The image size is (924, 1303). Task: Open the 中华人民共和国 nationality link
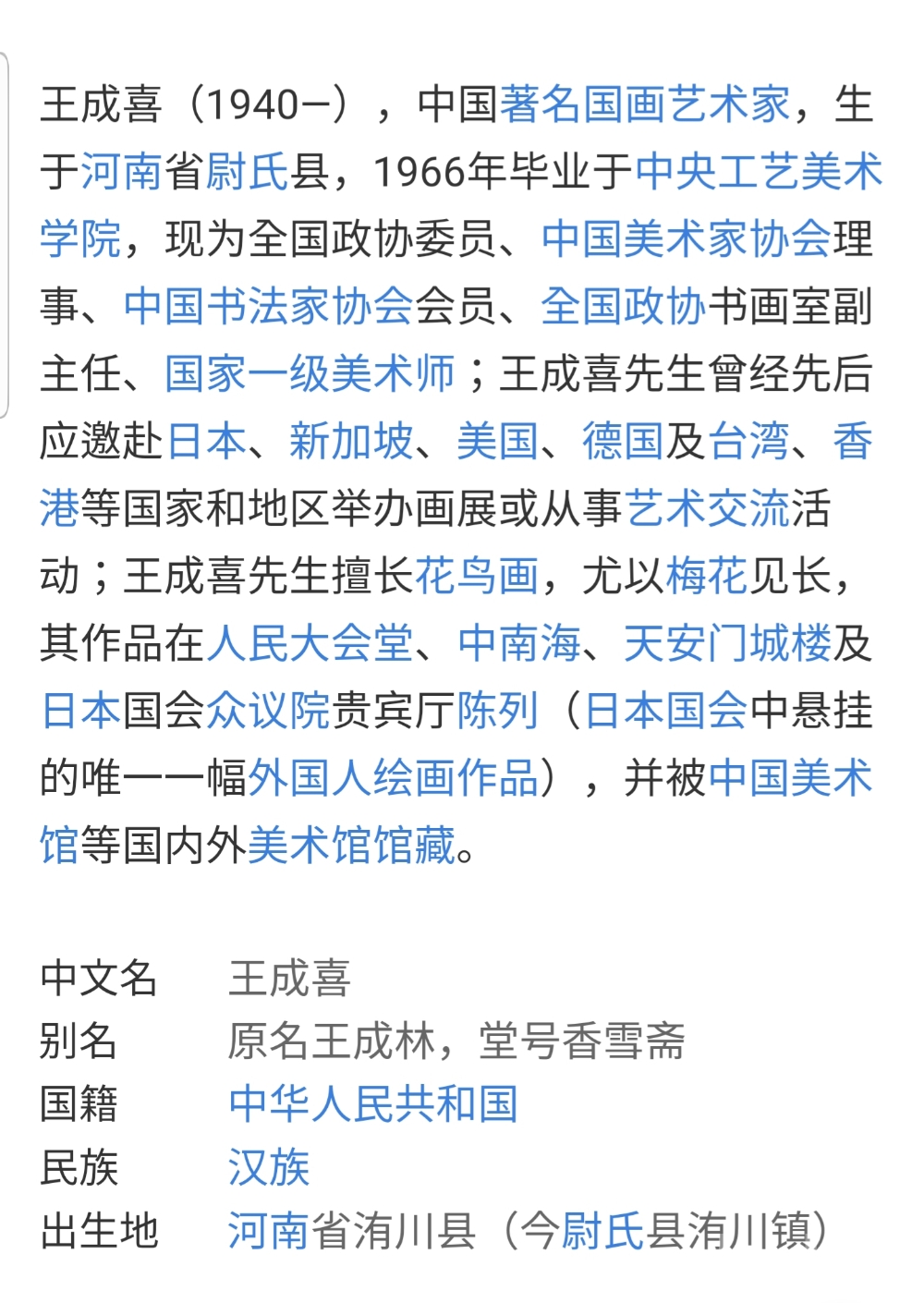(372, 1104)
